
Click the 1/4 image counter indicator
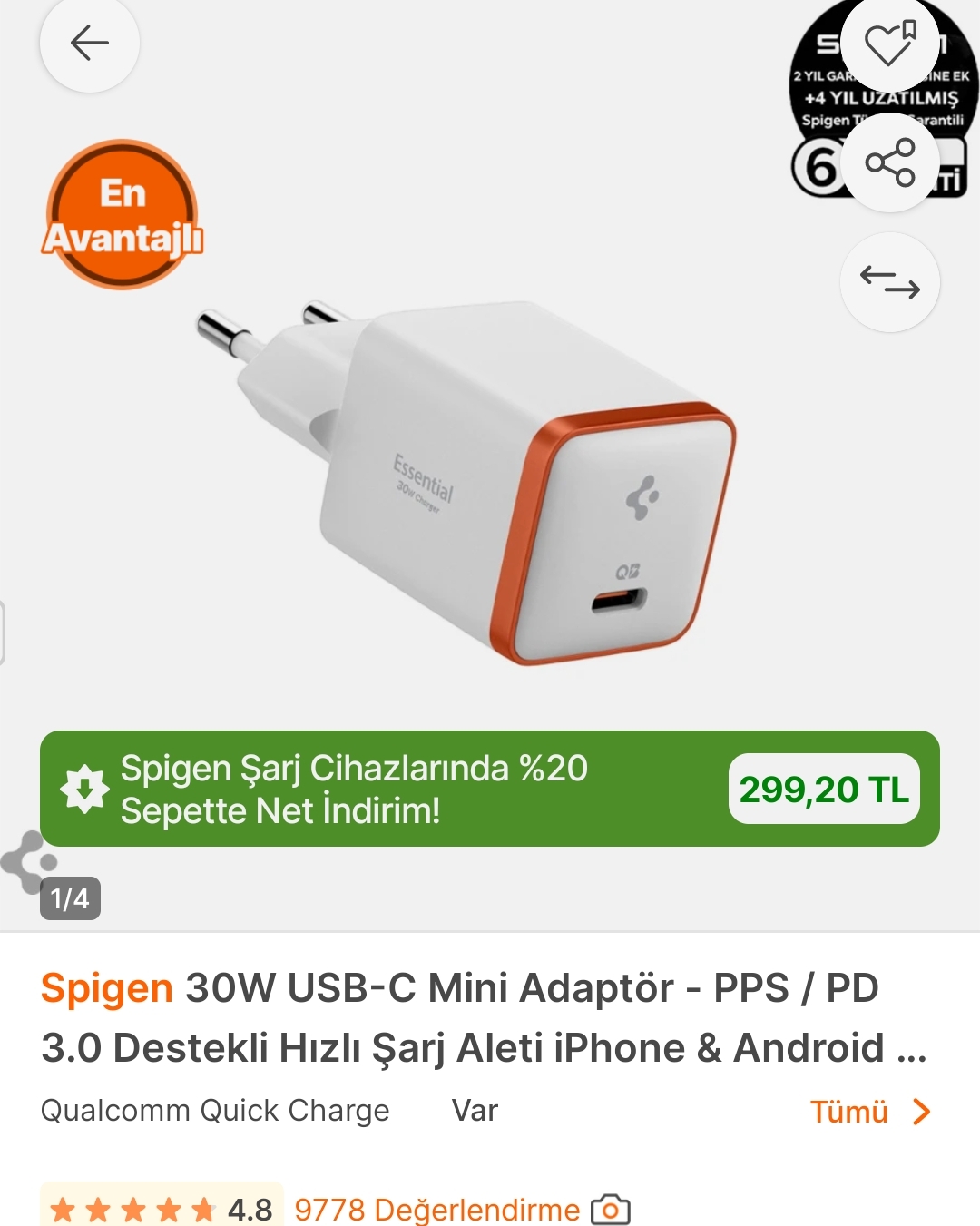[x=72, y=899]
